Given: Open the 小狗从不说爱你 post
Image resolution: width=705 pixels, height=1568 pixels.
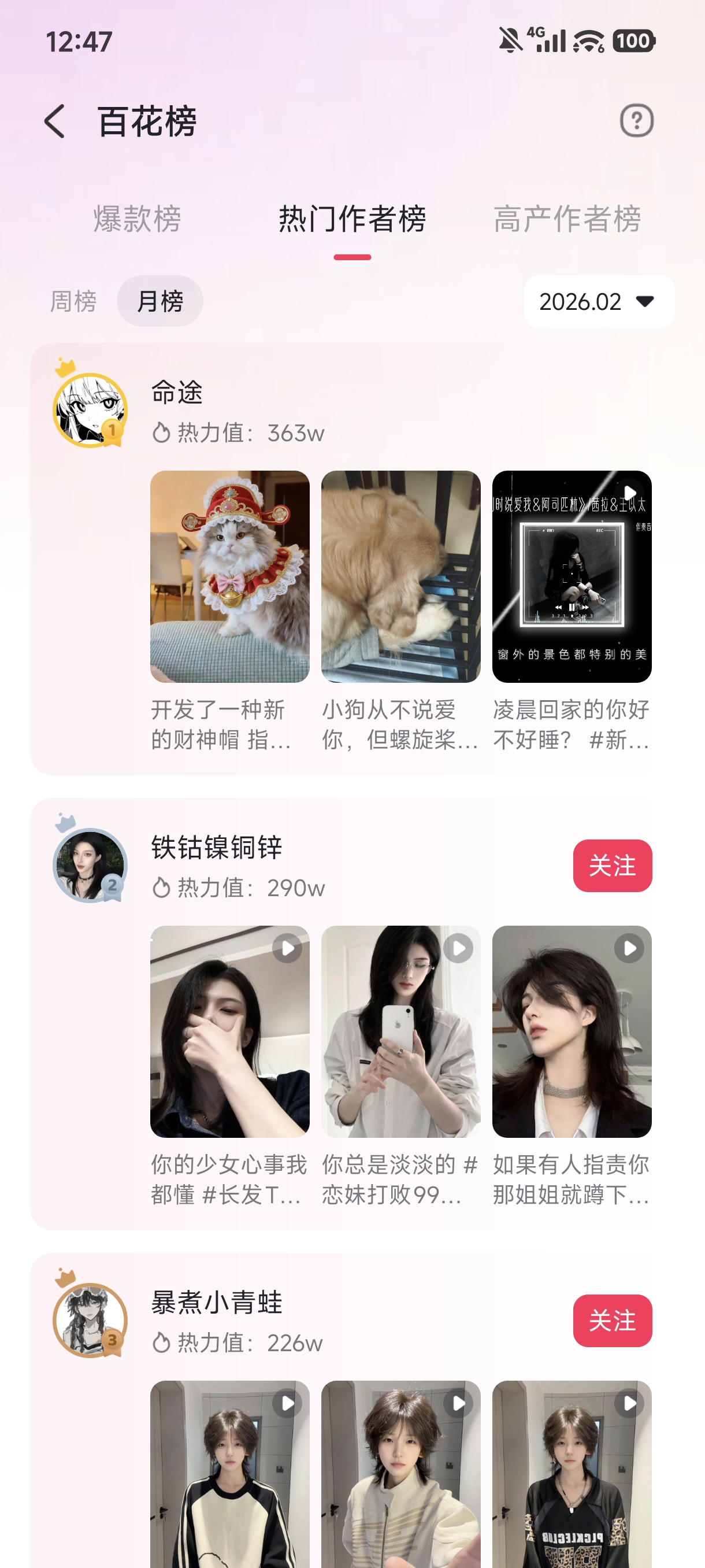Looking at the screenshot, I should (x=400, y=576).
